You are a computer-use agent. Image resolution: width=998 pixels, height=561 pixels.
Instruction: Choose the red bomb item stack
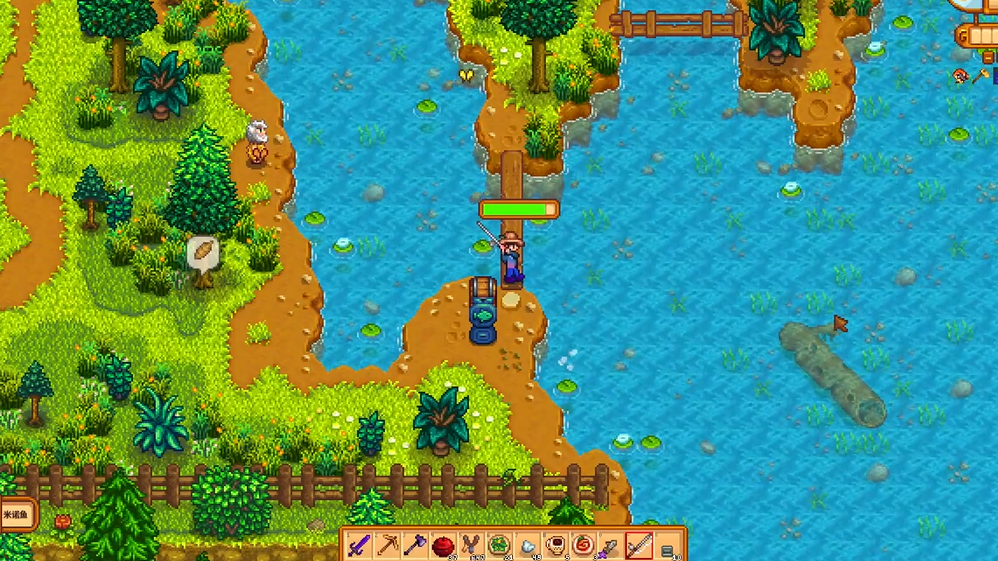pos(443,546)
